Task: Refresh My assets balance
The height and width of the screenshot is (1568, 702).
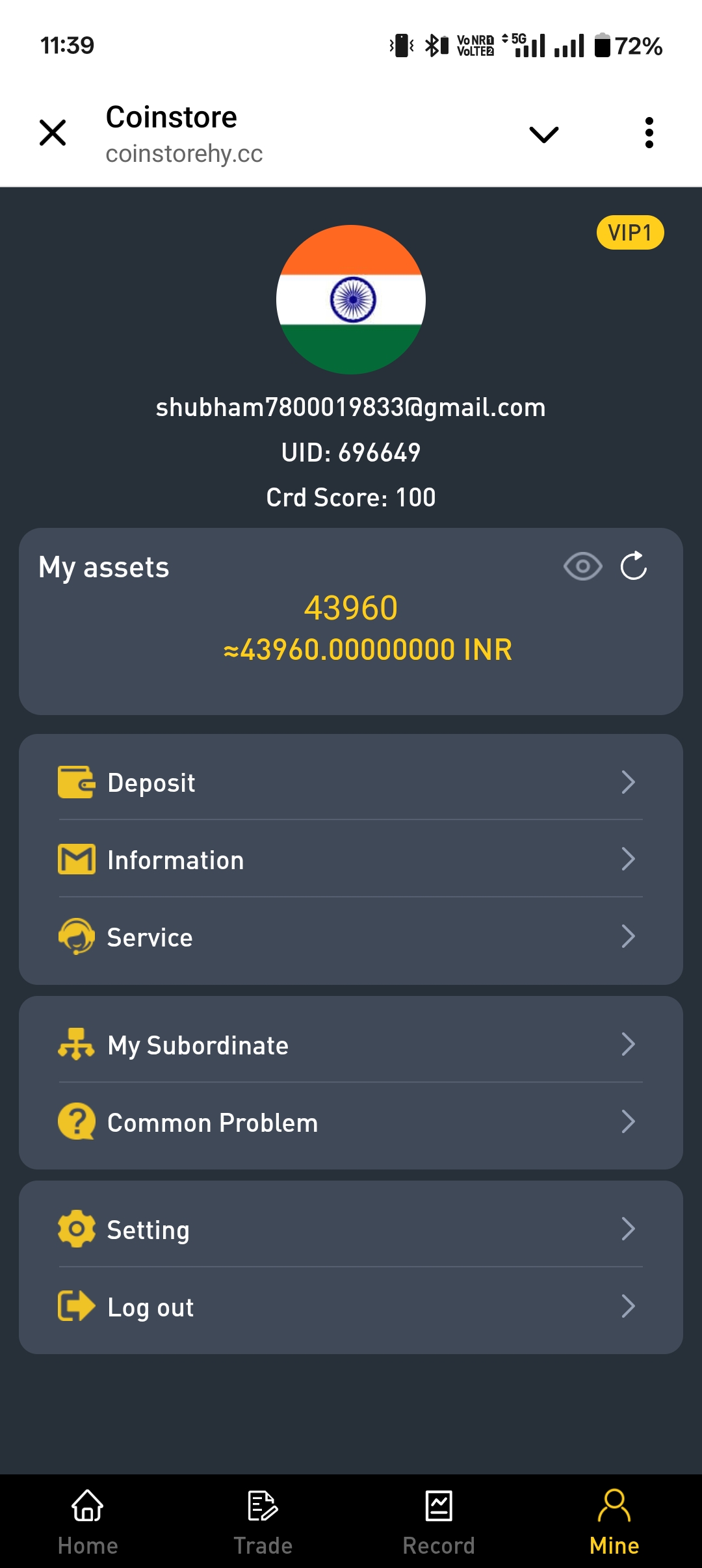Action: (634, 566)
